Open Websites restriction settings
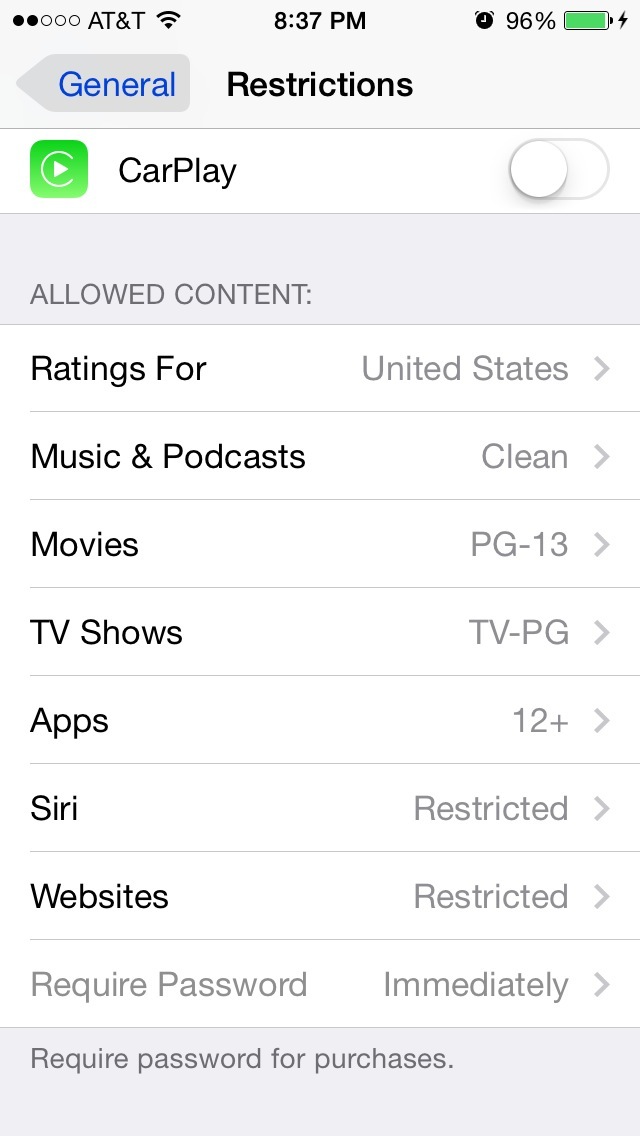 tap(320, 897)
